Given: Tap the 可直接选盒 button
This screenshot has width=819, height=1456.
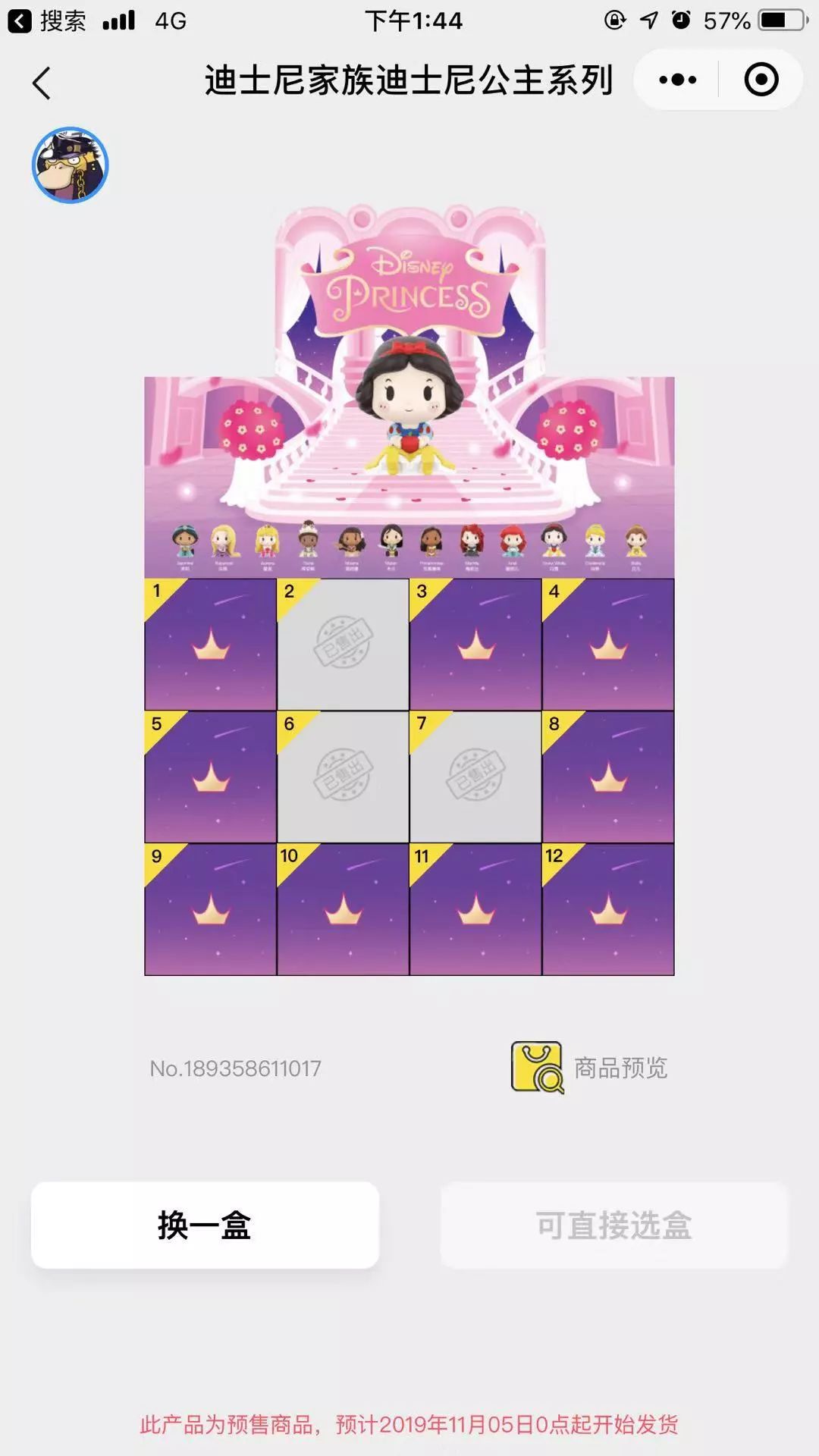Looking at the screenshot, I should point(614,1225).
